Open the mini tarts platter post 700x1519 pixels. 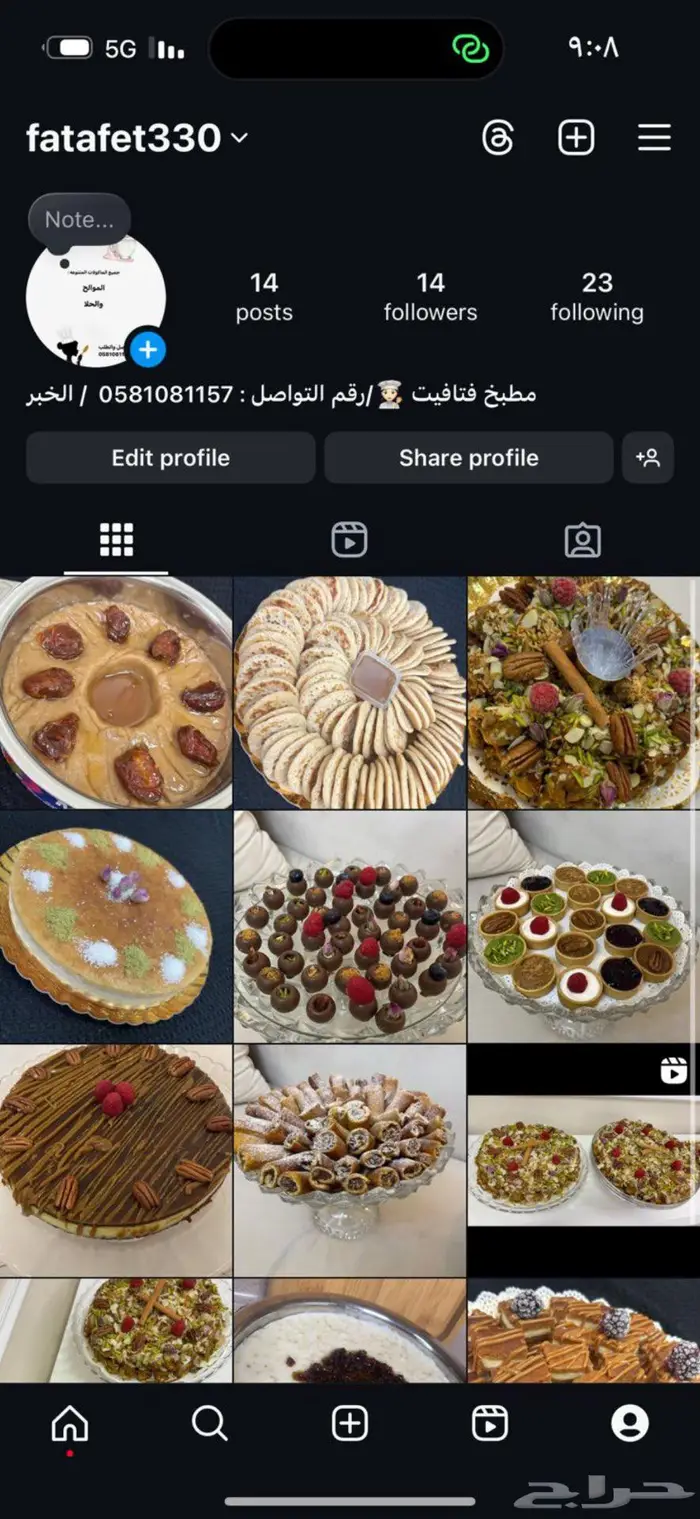[x=583, y=926]
